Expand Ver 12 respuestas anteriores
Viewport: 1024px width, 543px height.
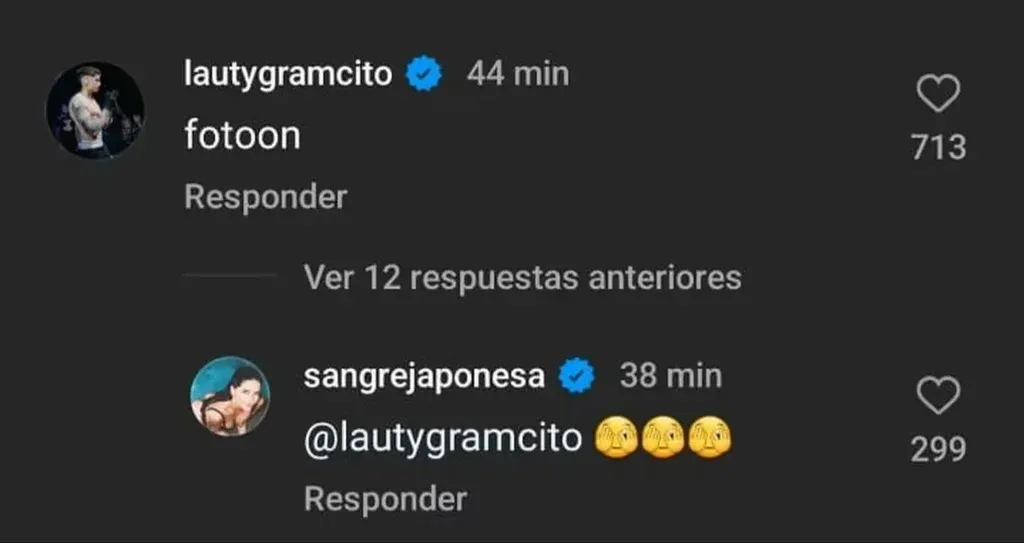(522, 277)
